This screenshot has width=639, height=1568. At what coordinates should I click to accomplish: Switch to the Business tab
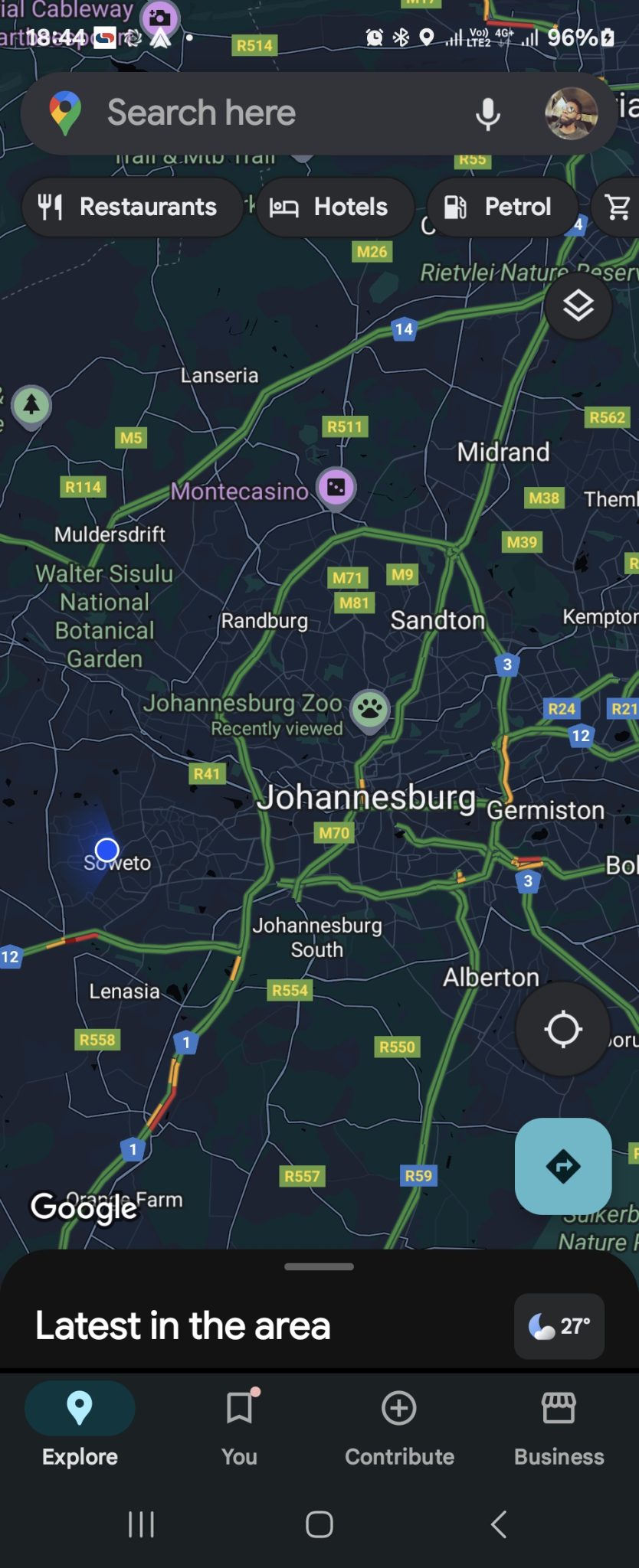pos(559,1426)
